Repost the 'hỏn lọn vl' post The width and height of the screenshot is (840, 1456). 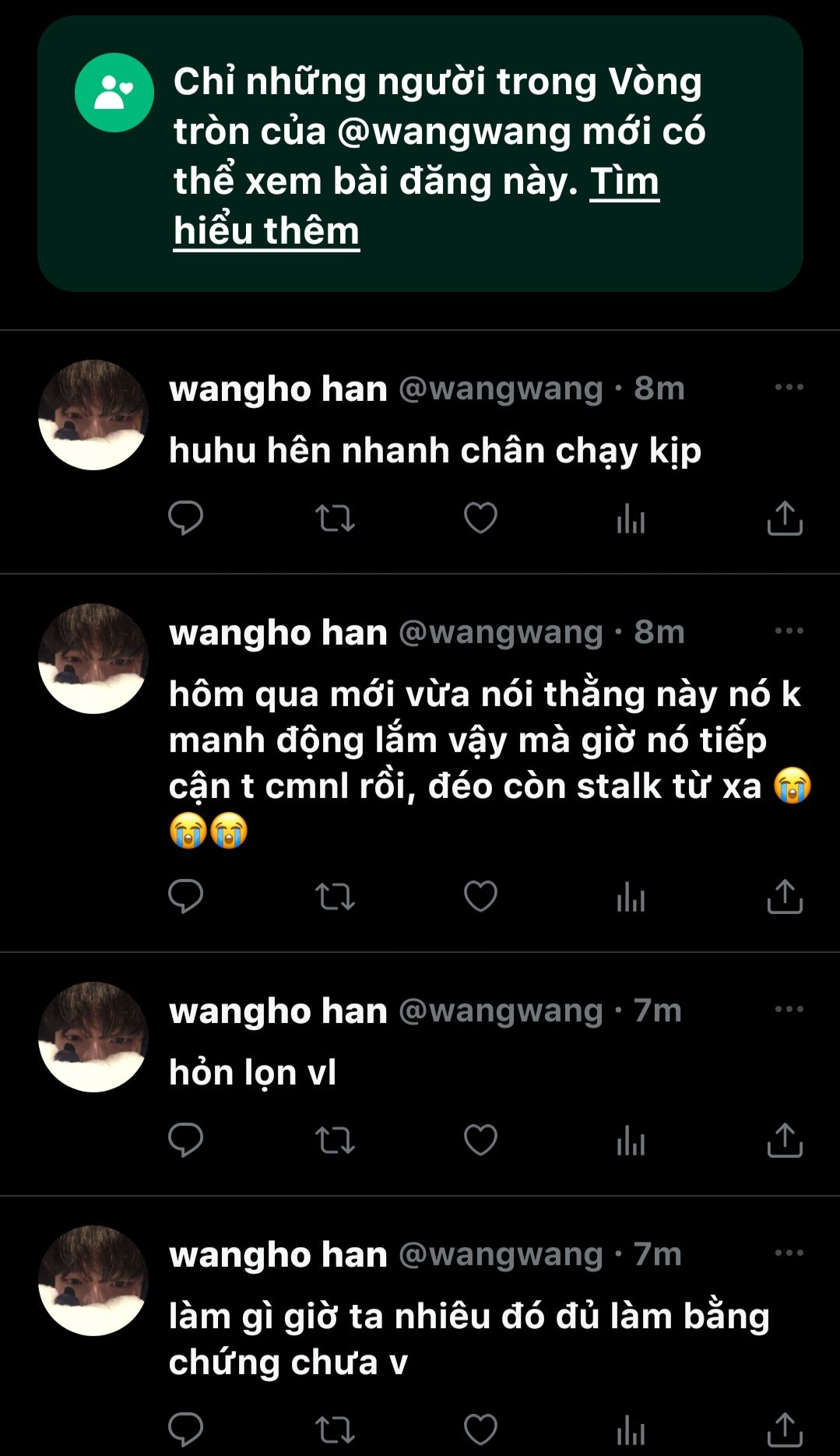tap(335, 1141)
